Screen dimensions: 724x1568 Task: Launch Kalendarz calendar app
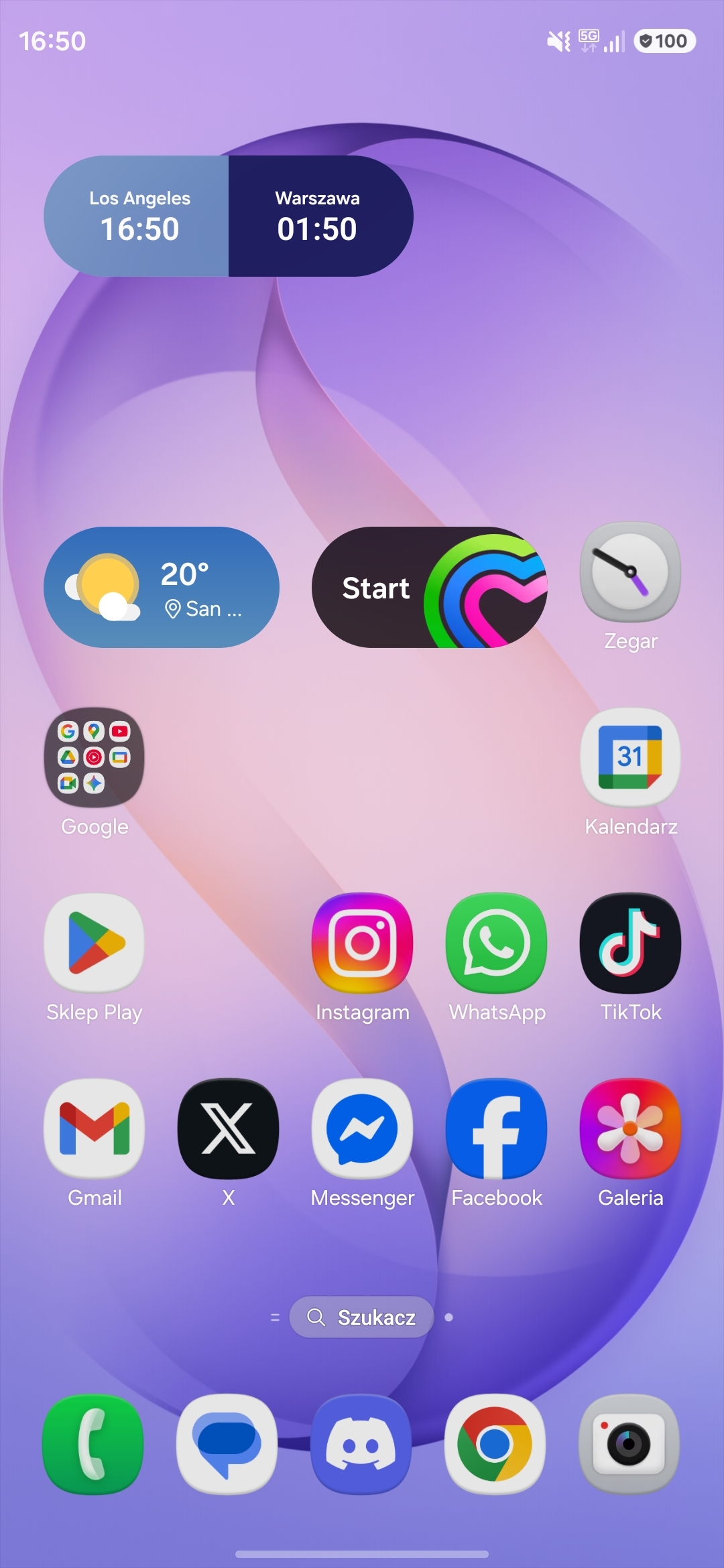[630, 758]
